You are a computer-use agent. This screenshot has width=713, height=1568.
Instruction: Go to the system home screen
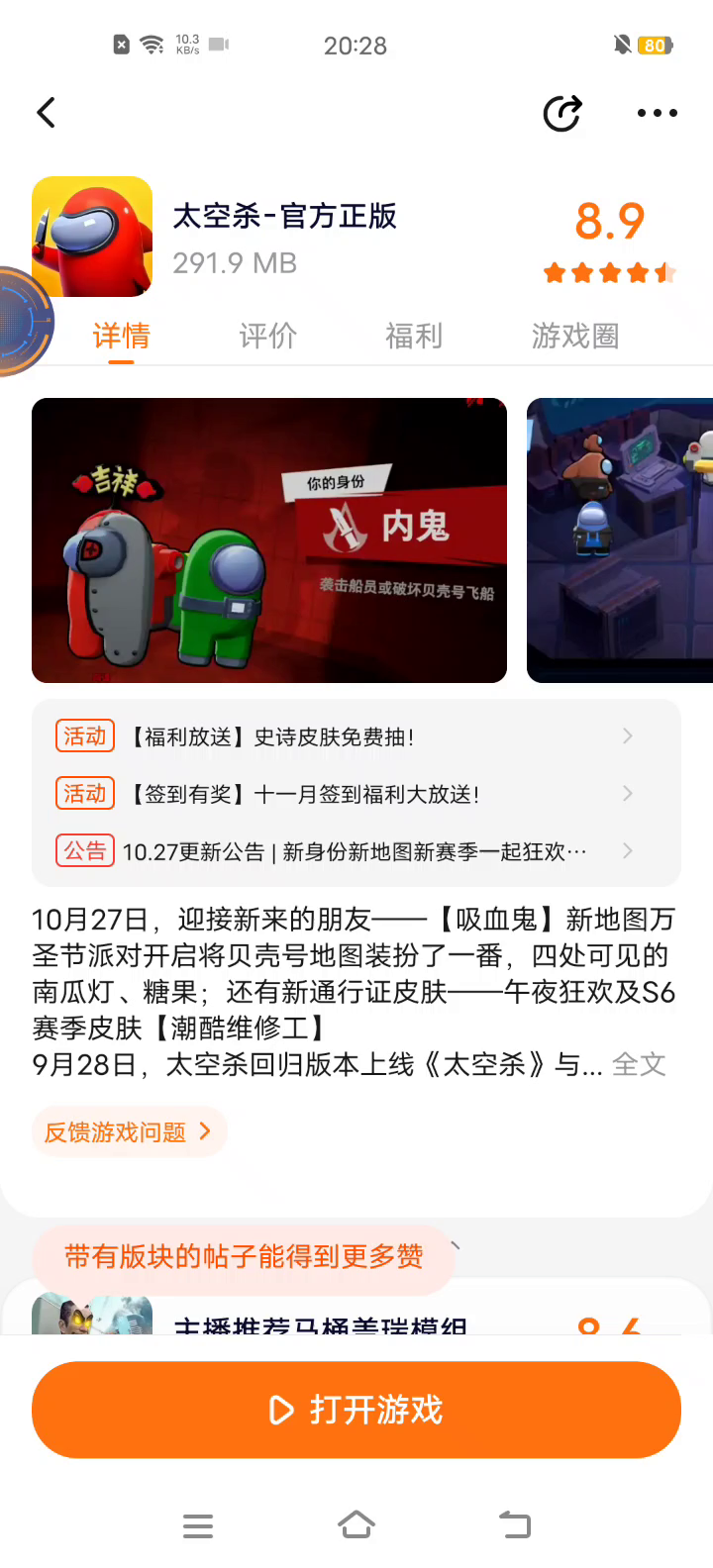(x=356, y=1524)
